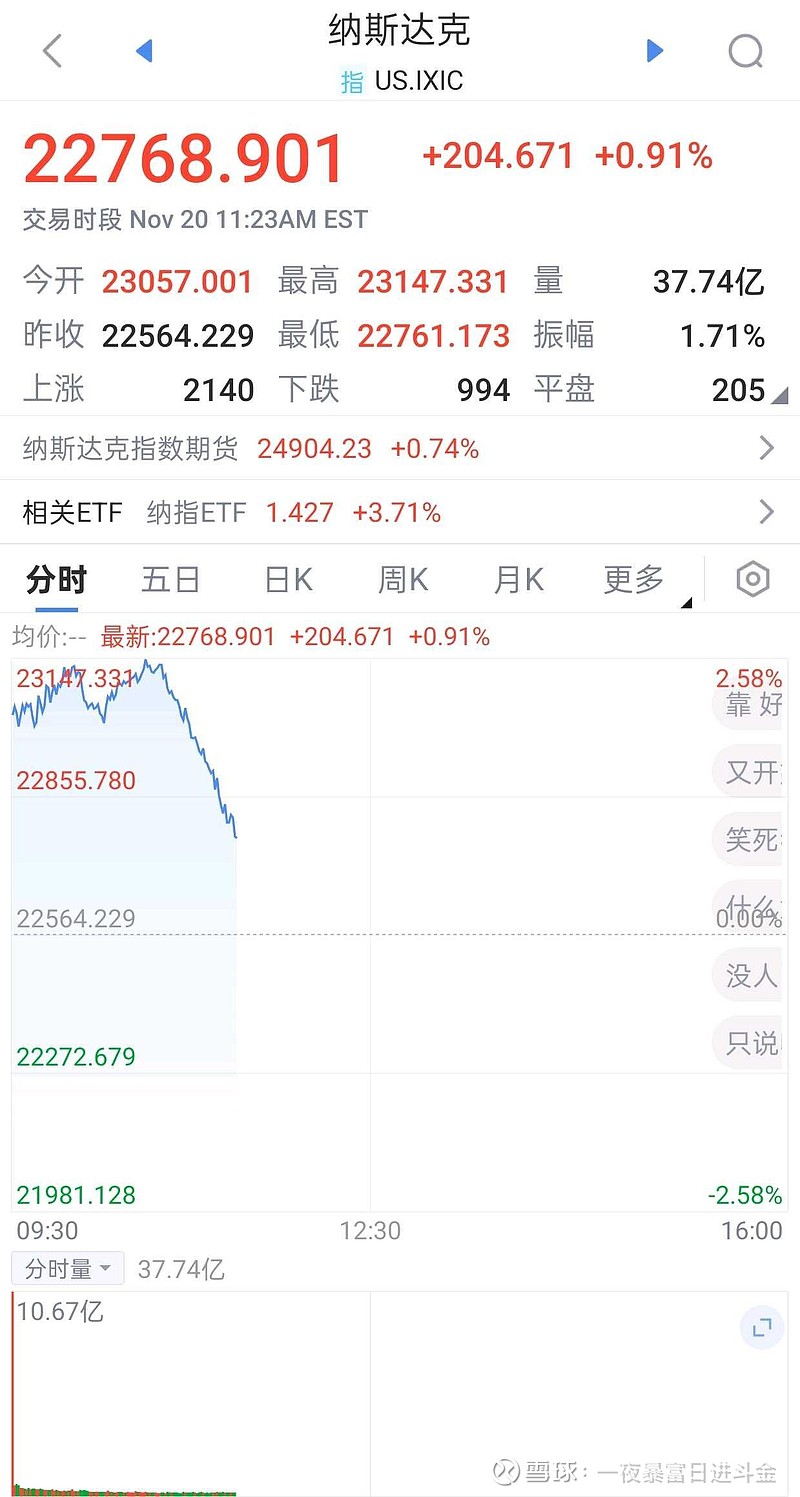
Task: Open search with the magnifier icon
Action: [x=746, y=51]
